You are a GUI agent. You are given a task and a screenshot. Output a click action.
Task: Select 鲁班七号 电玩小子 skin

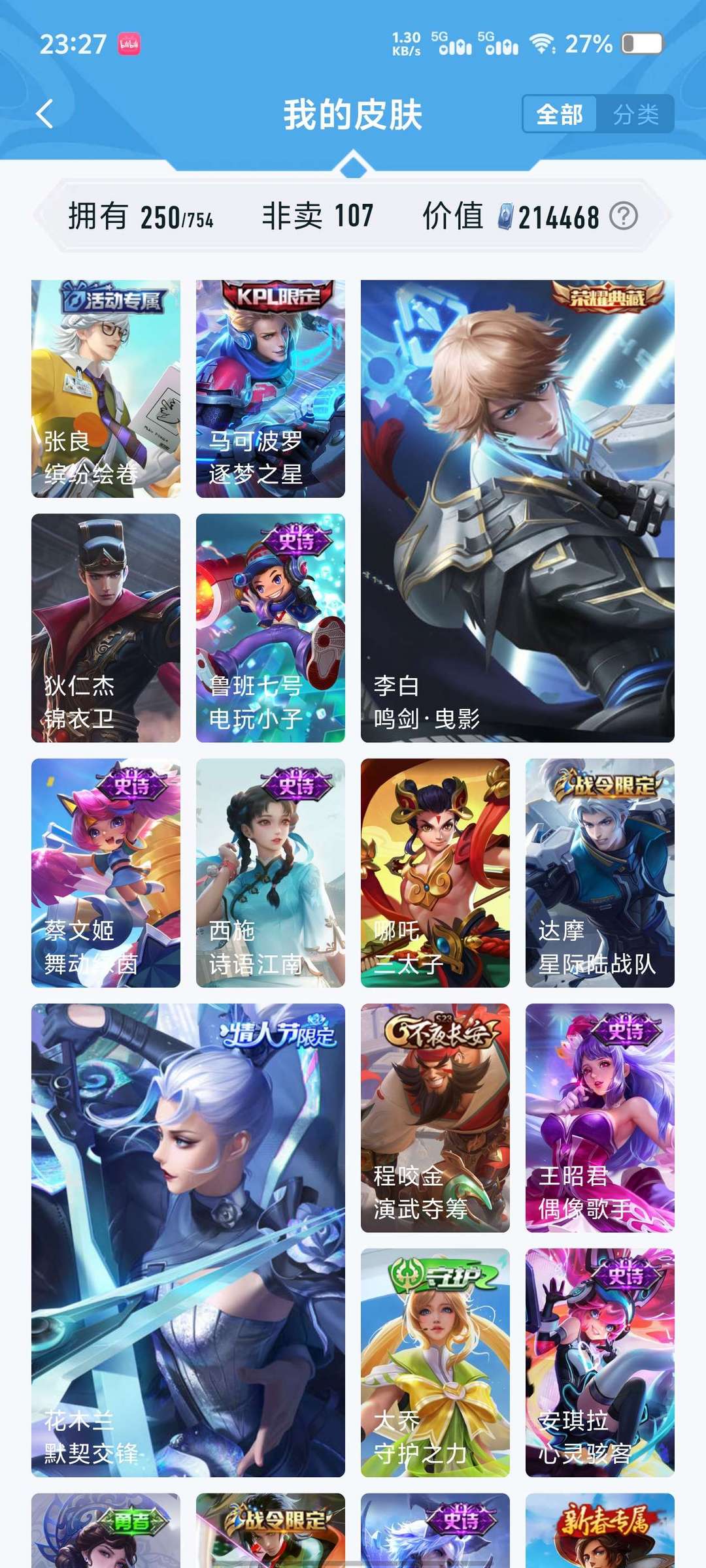271,627
